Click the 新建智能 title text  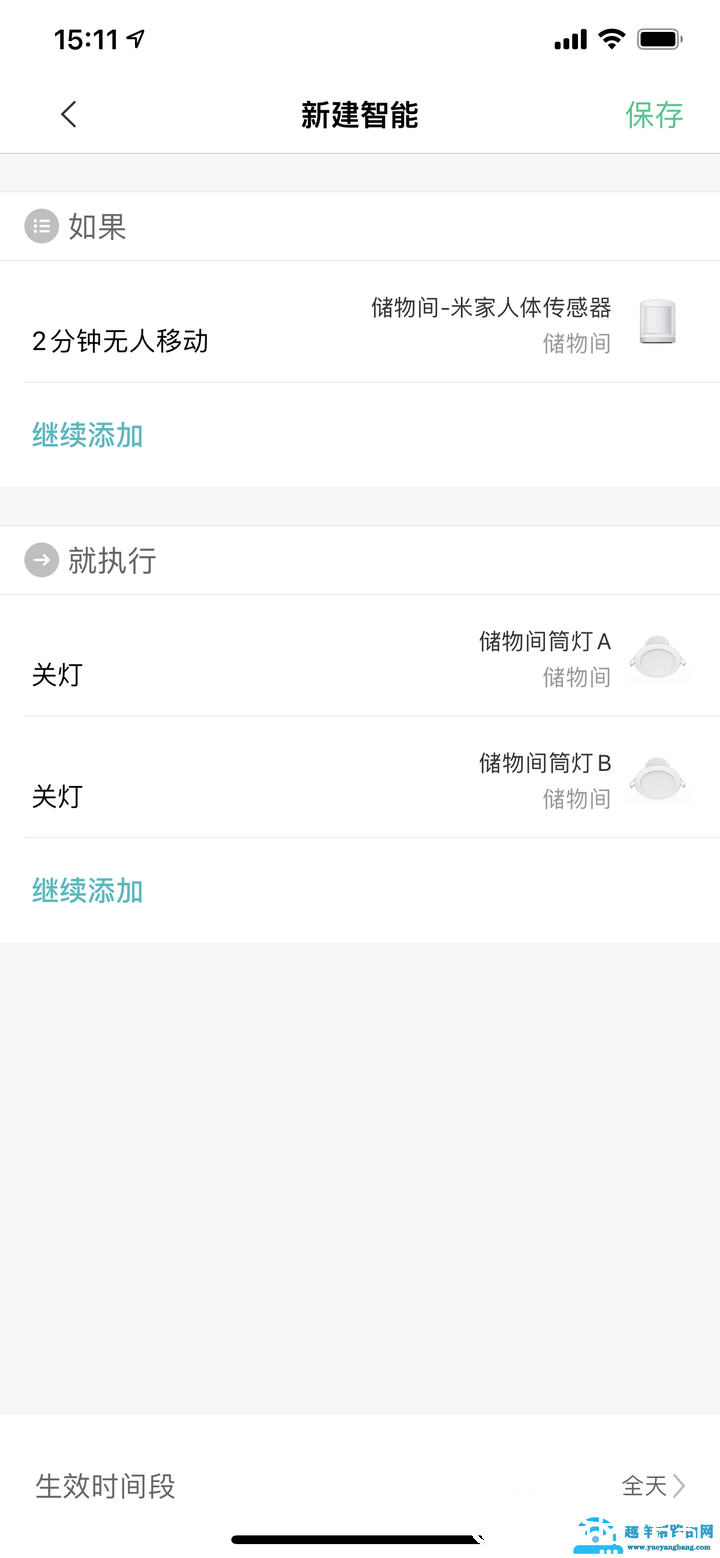pos(360,116)
